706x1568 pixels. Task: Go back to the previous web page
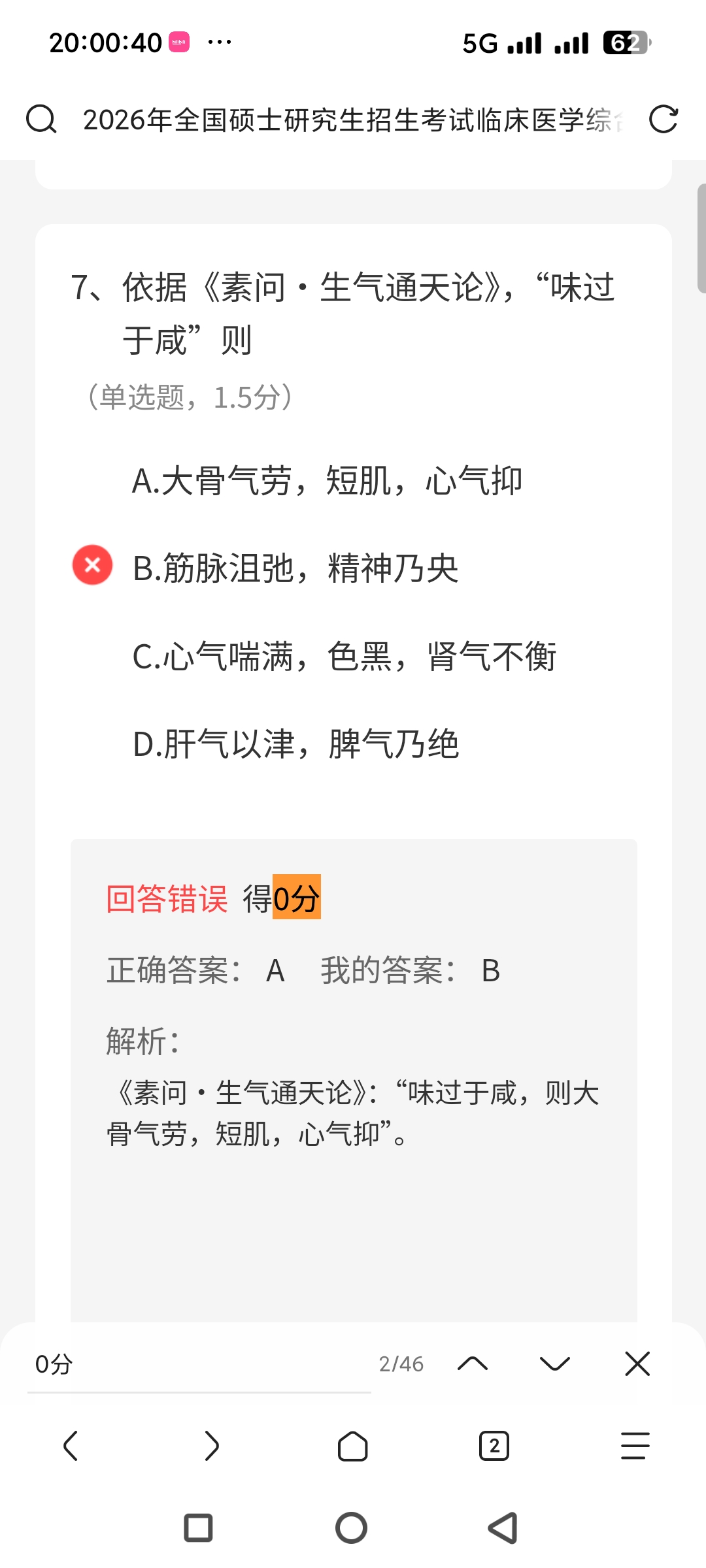click(71, 1446)
